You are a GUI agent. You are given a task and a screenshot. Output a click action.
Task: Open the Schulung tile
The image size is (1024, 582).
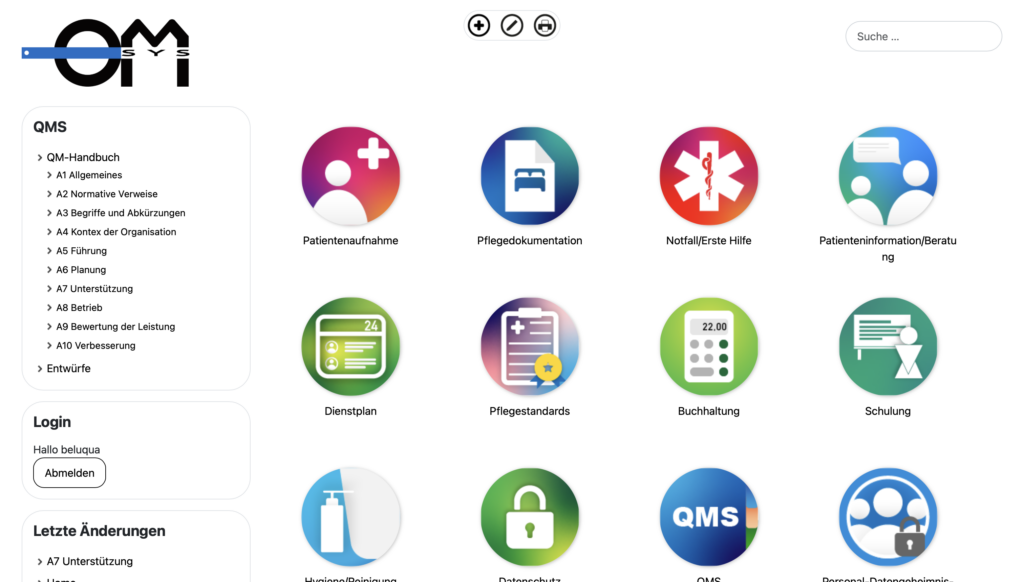coord(888,347)
